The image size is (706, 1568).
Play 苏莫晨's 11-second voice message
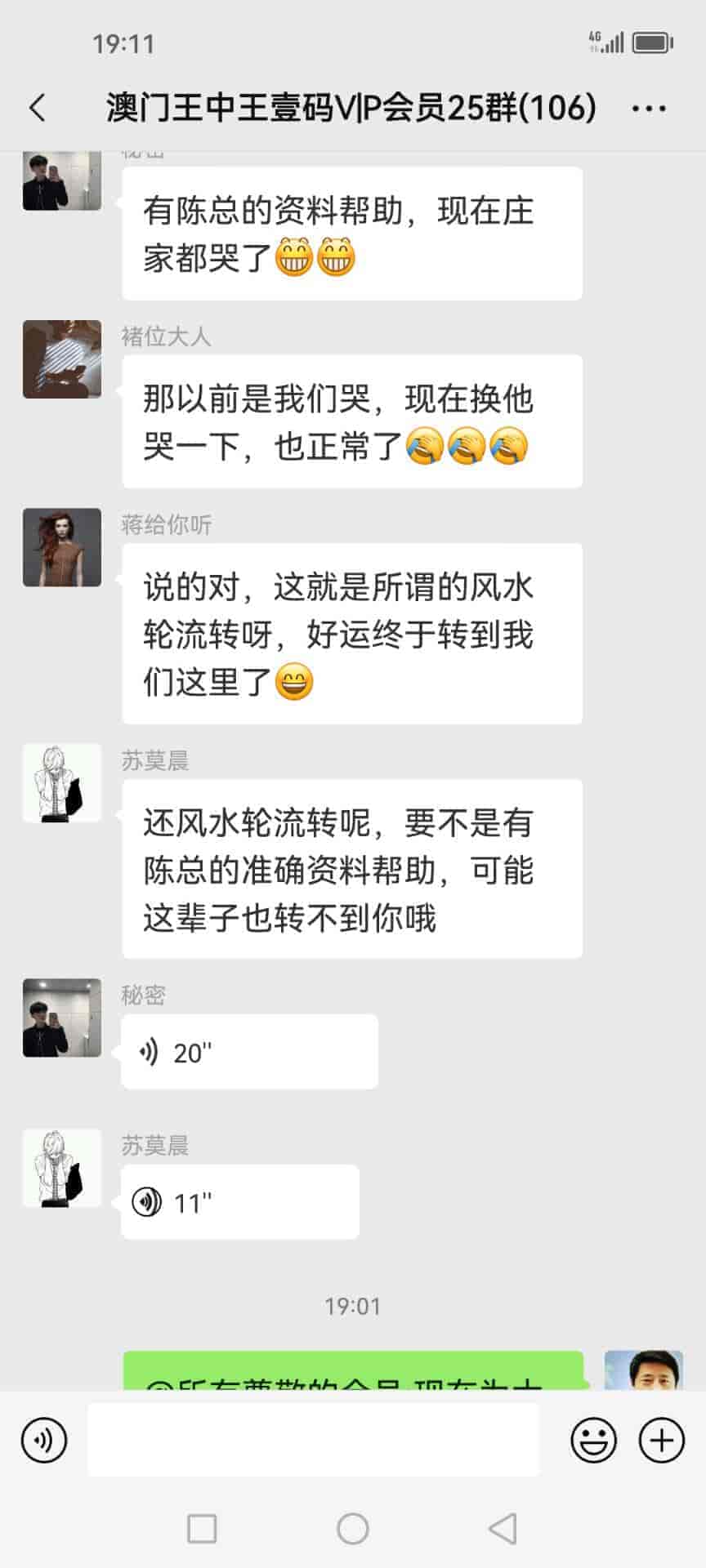point(239,1202)
